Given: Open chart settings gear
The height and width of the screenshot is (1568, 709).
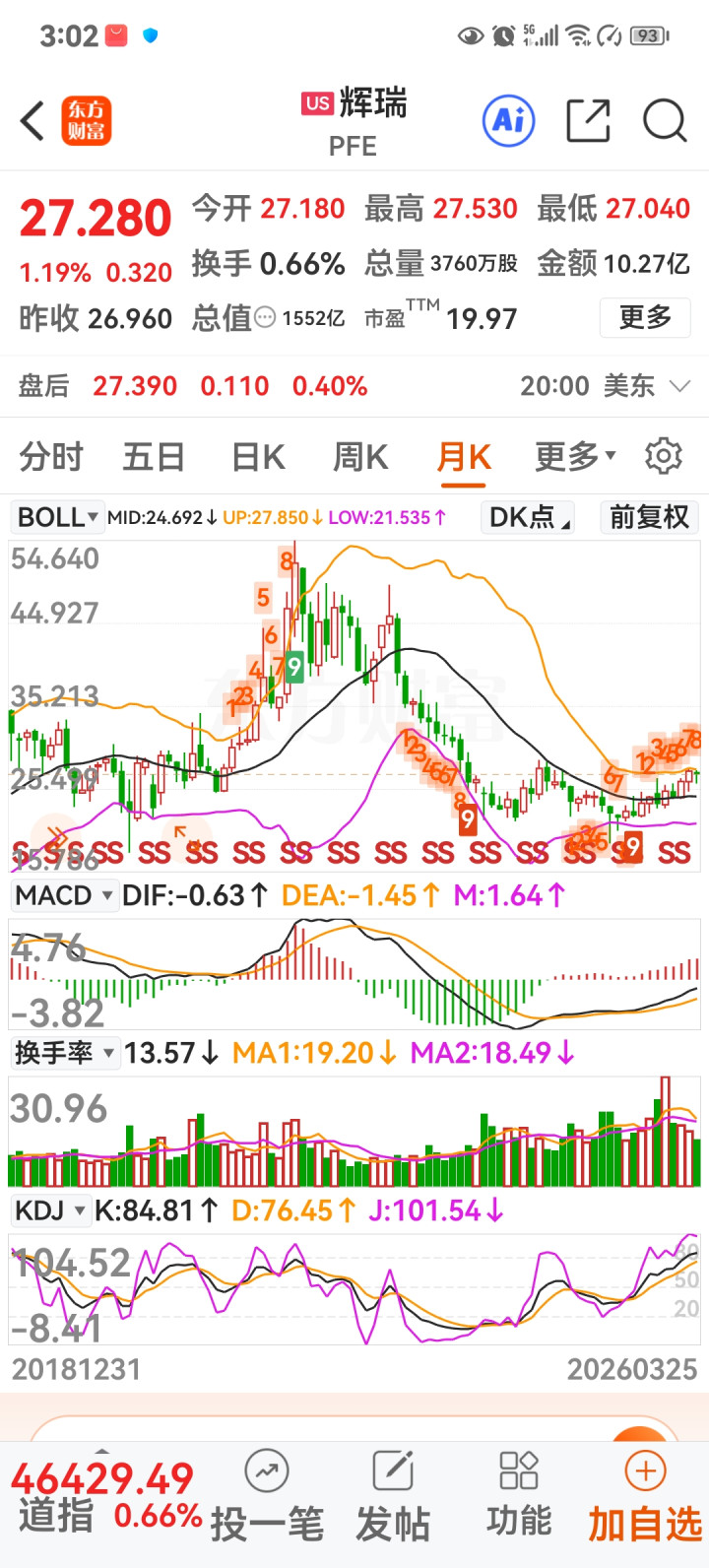Looking at the screenshot, I should pos(663,457).
